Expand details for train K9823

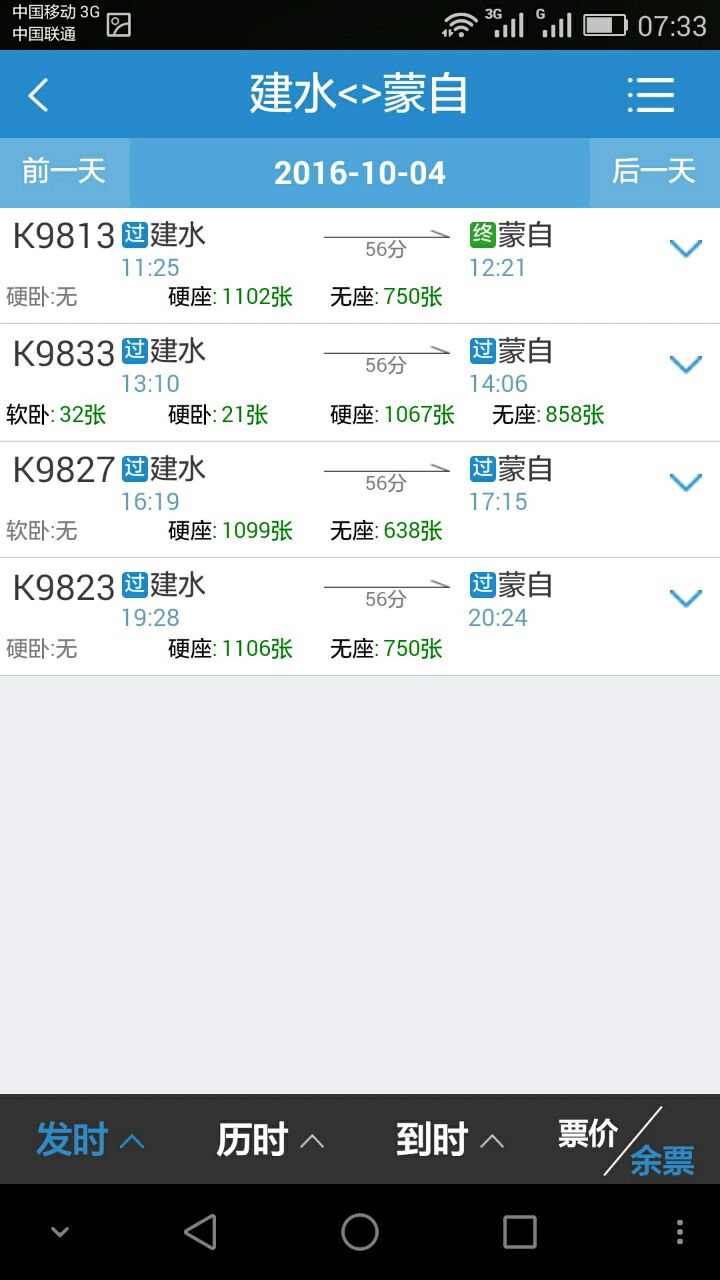pyautogui.click(x=686, y=598)
